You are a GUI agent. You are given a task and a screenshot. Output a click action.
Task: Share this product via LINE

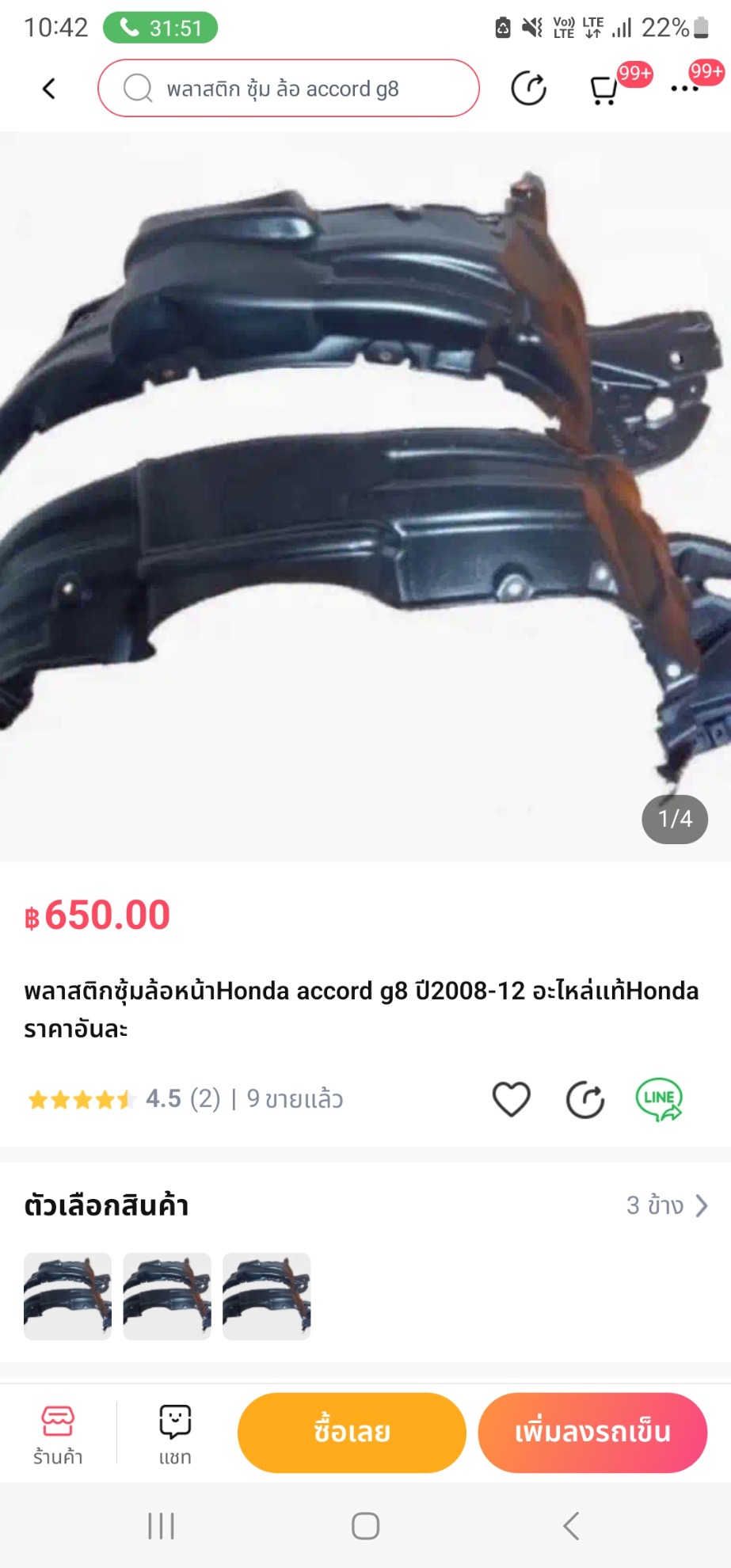click(x=659, y=1099)
